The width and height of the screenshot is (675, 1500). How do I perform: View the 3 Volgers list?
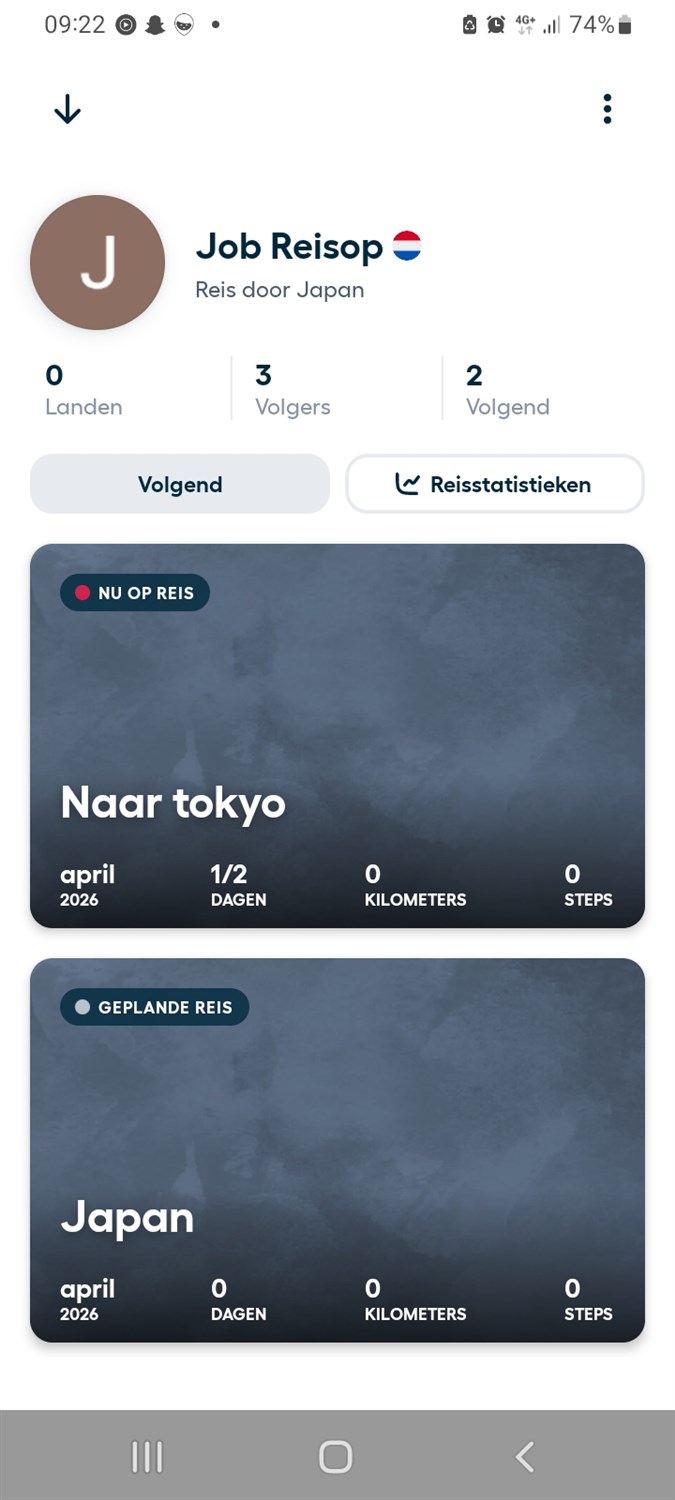point(292,390)
